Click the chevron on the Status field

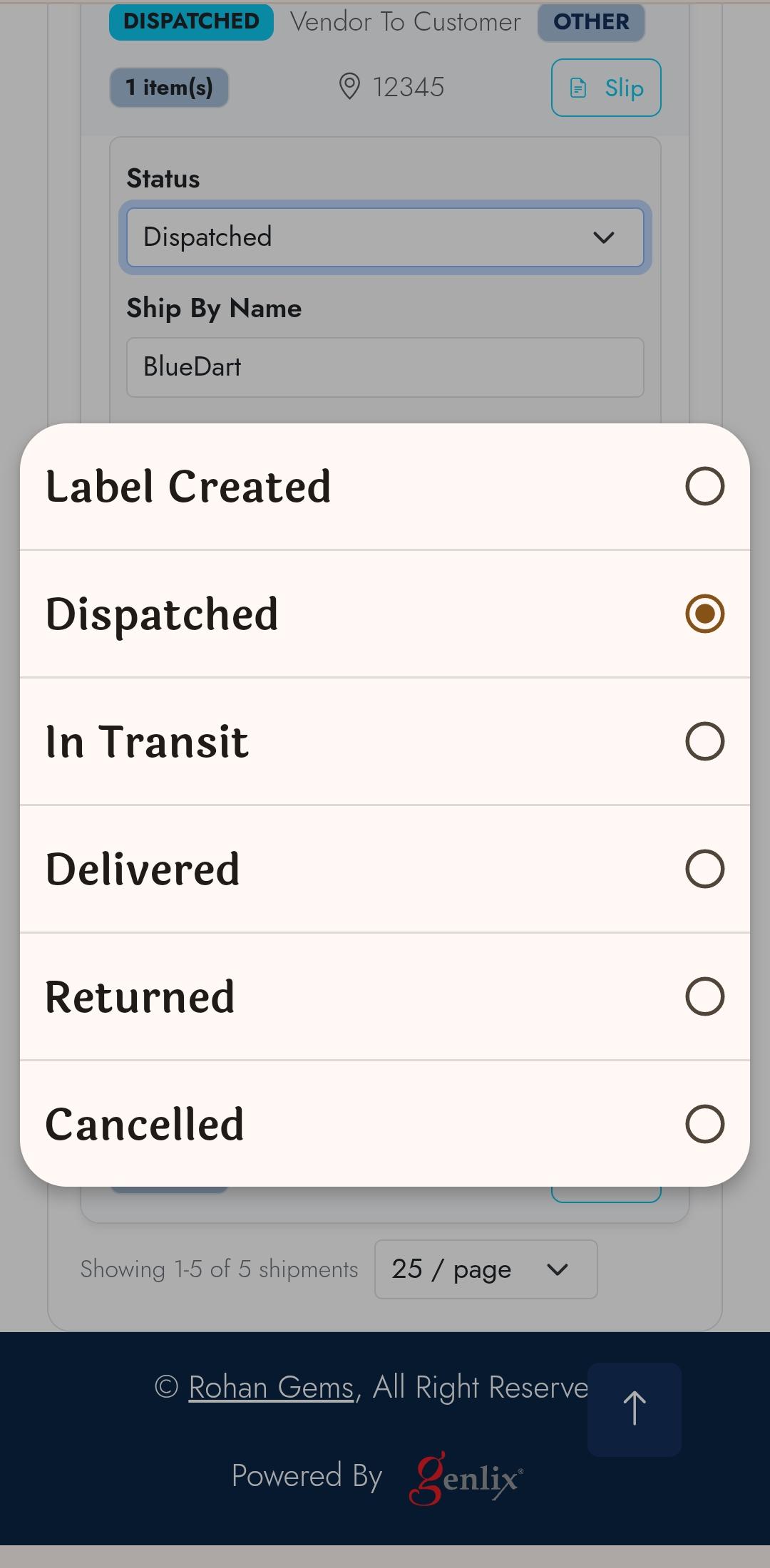coord(602,237)
